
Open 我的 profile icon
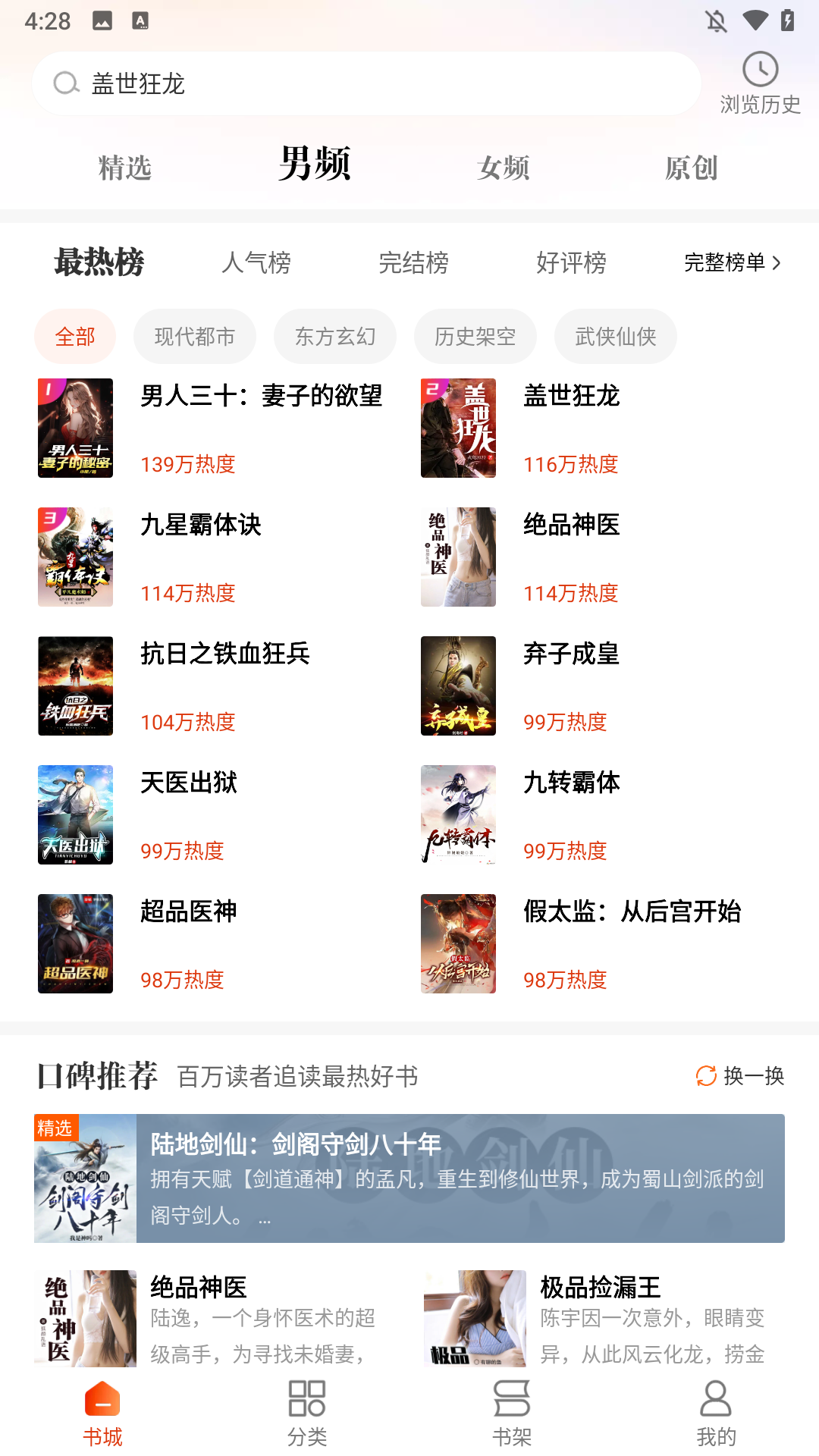[x=716, y=1403]
